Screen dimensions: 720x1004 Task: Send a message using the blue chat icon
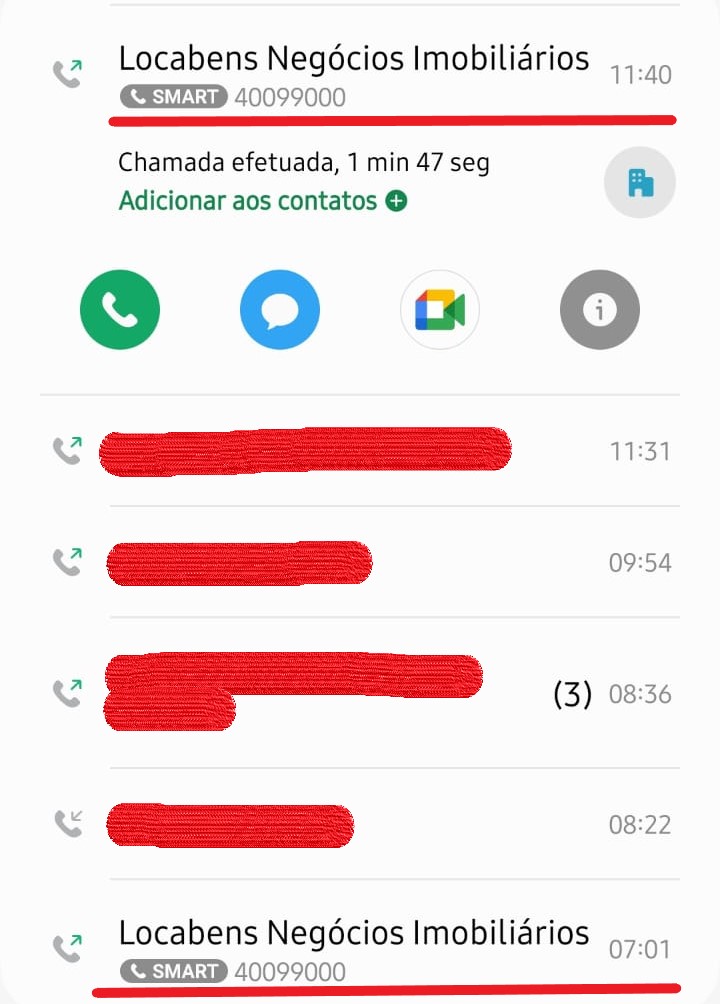click(x=280, y=310)
